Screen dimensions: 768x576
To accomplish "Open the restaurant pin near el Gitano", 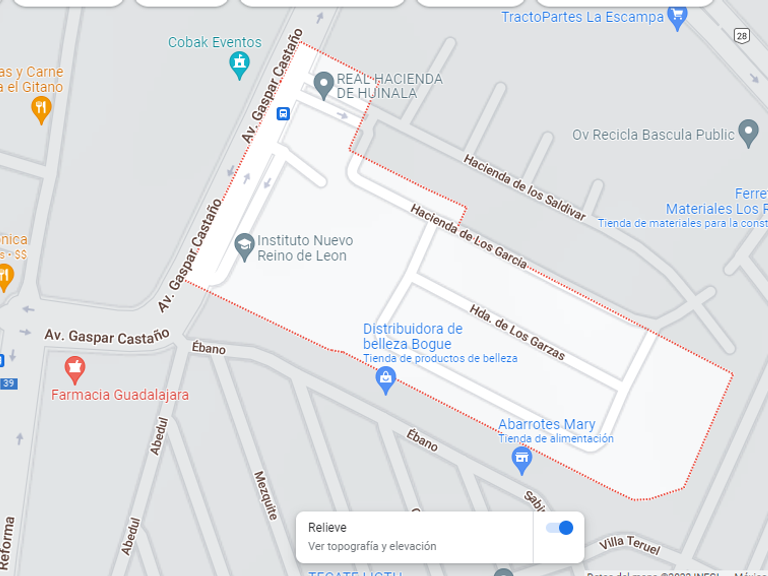I will tap(41, 110).
